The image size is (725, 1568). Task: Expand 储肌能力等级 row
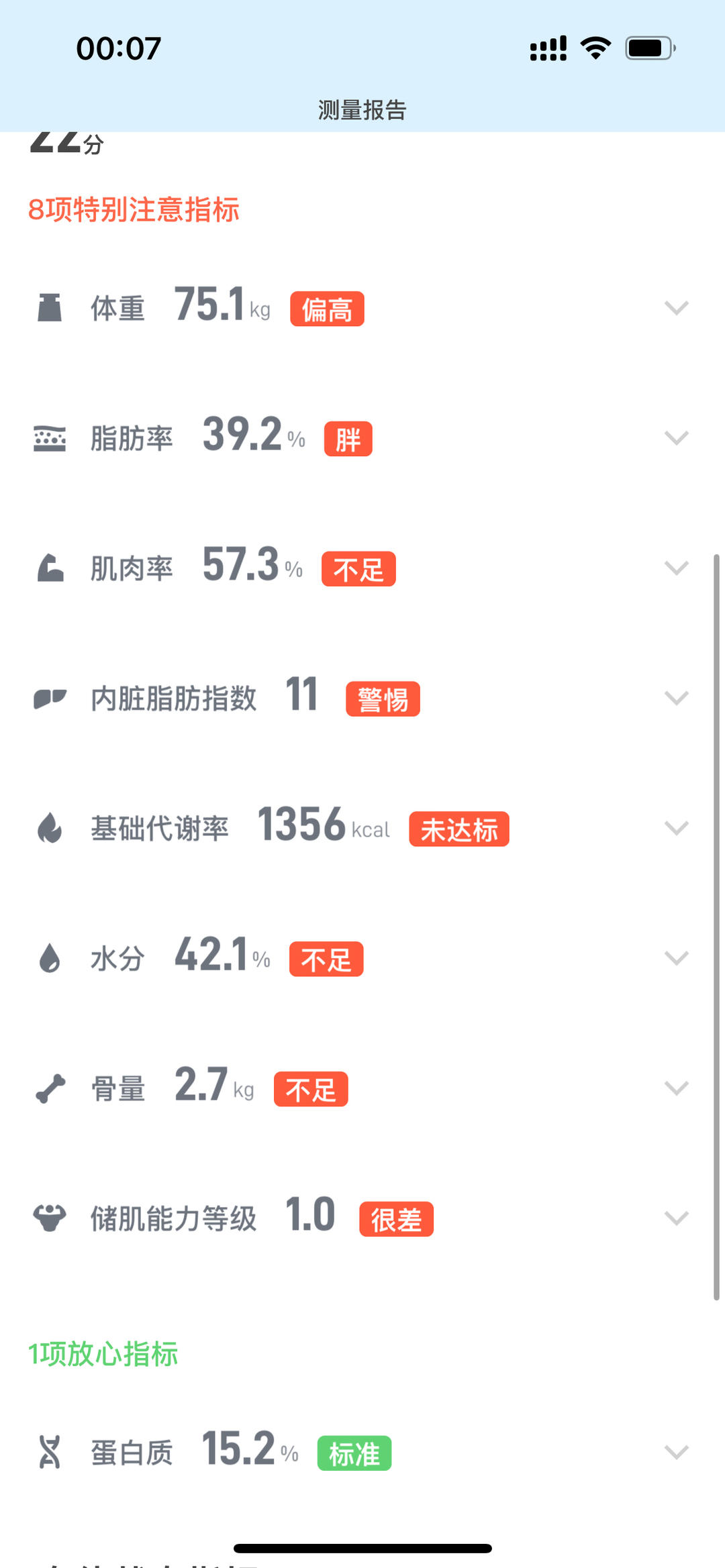point(676,1218)
